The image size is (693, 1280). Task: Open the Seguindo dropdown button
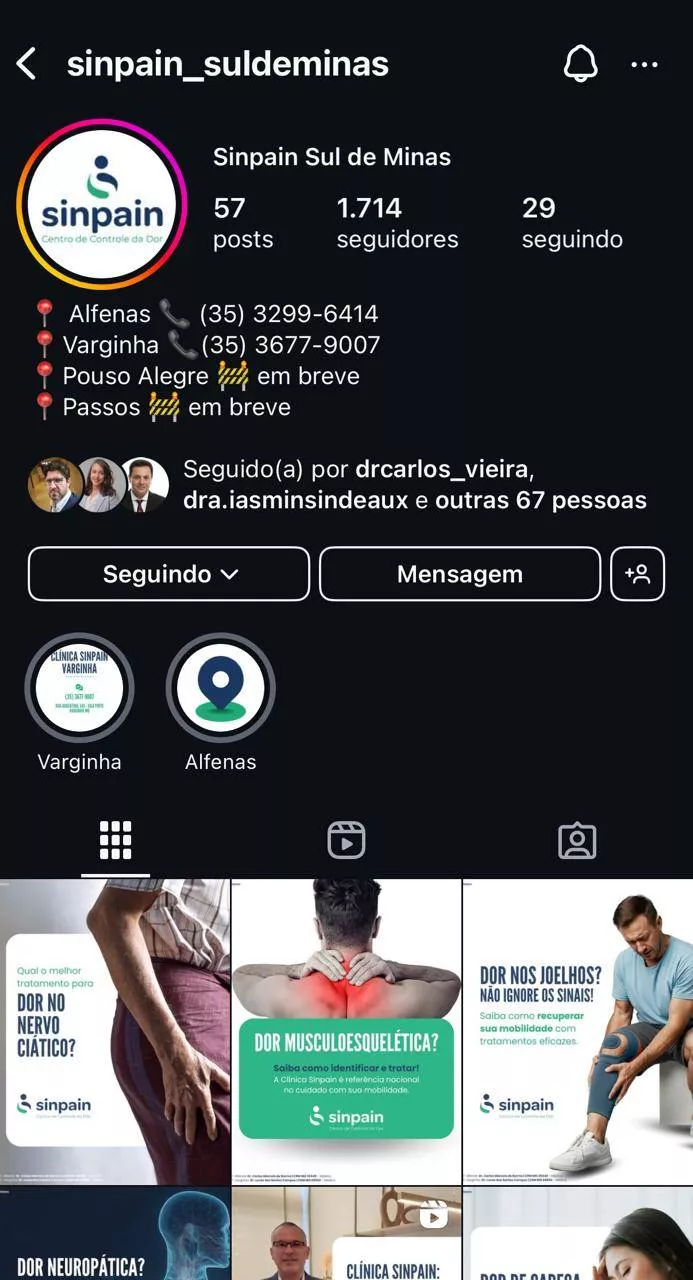tap(169, 574)
